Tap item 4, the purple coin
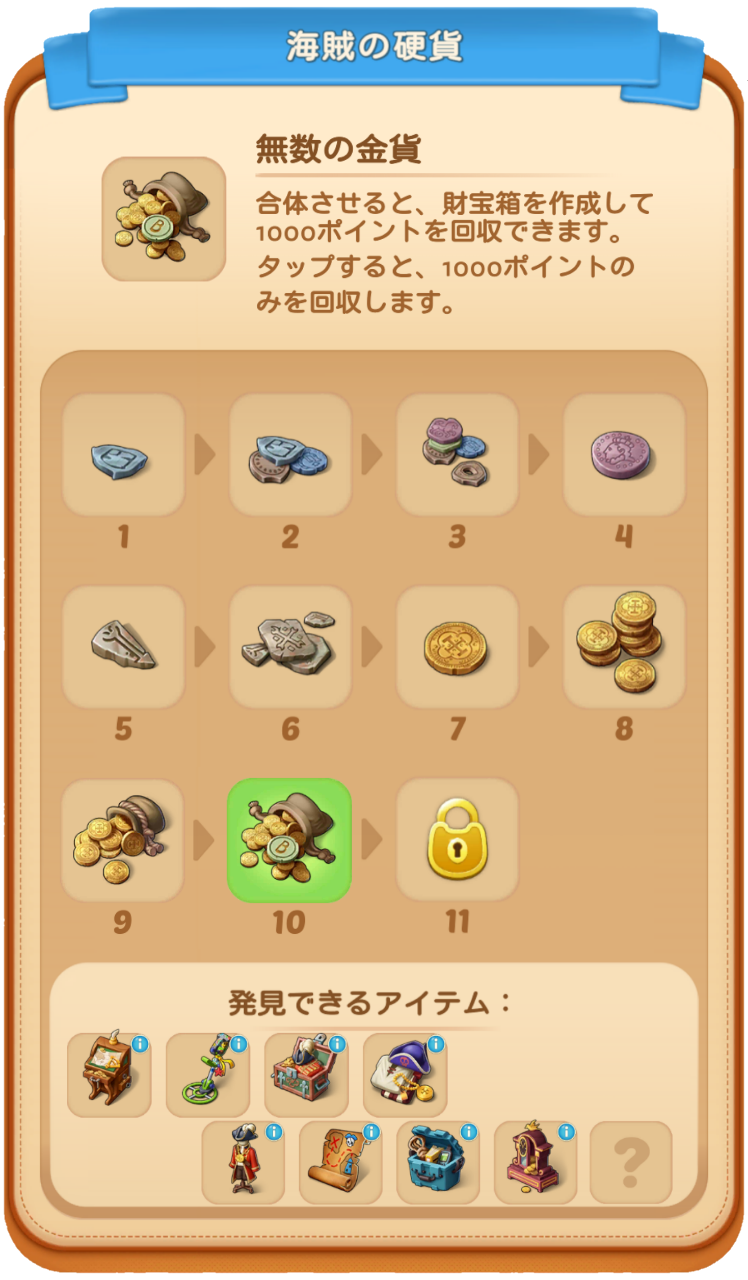The width and height of the screenshot is (748, 1280). coord(624,455)
